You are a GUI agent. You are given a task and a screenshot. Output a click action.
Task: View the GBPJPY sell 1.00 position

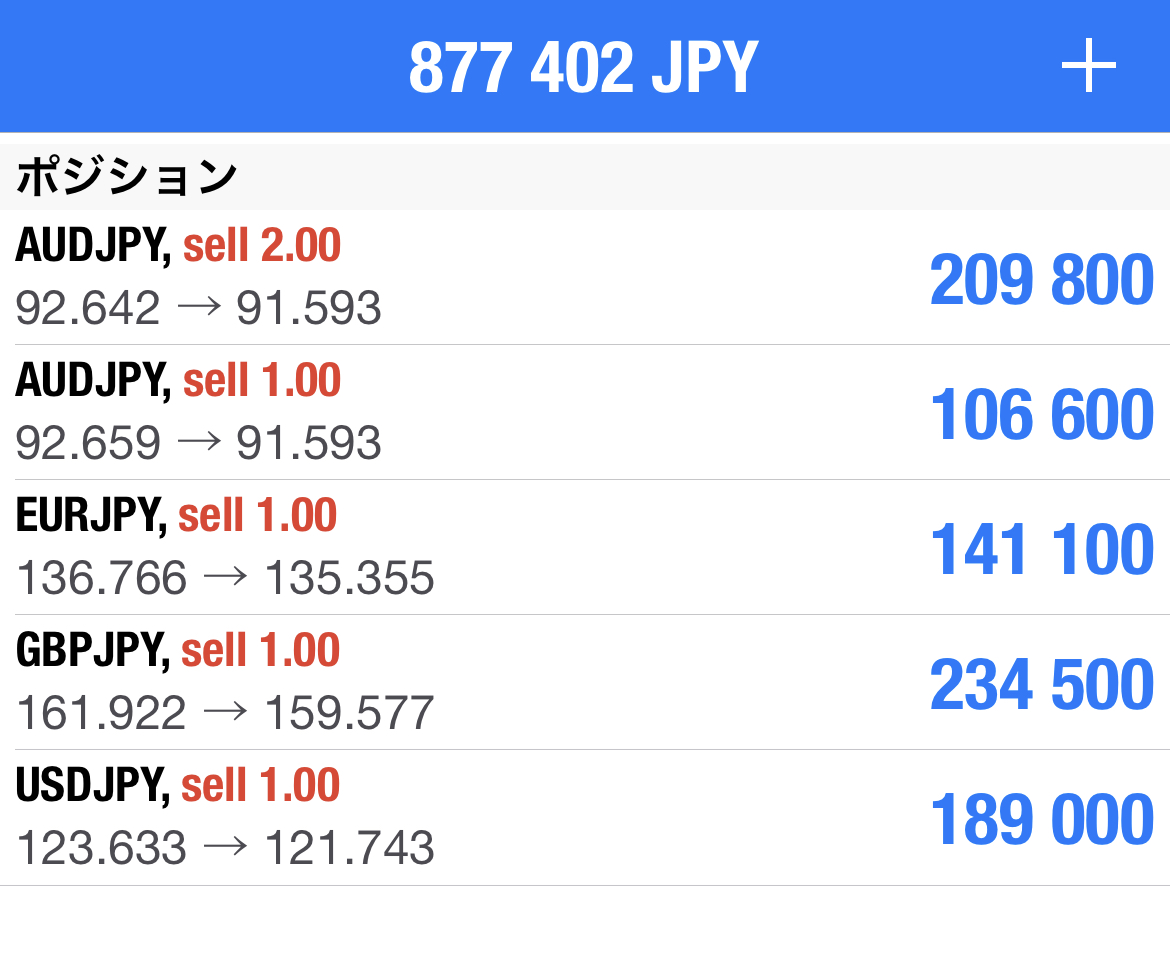(585, 682)
